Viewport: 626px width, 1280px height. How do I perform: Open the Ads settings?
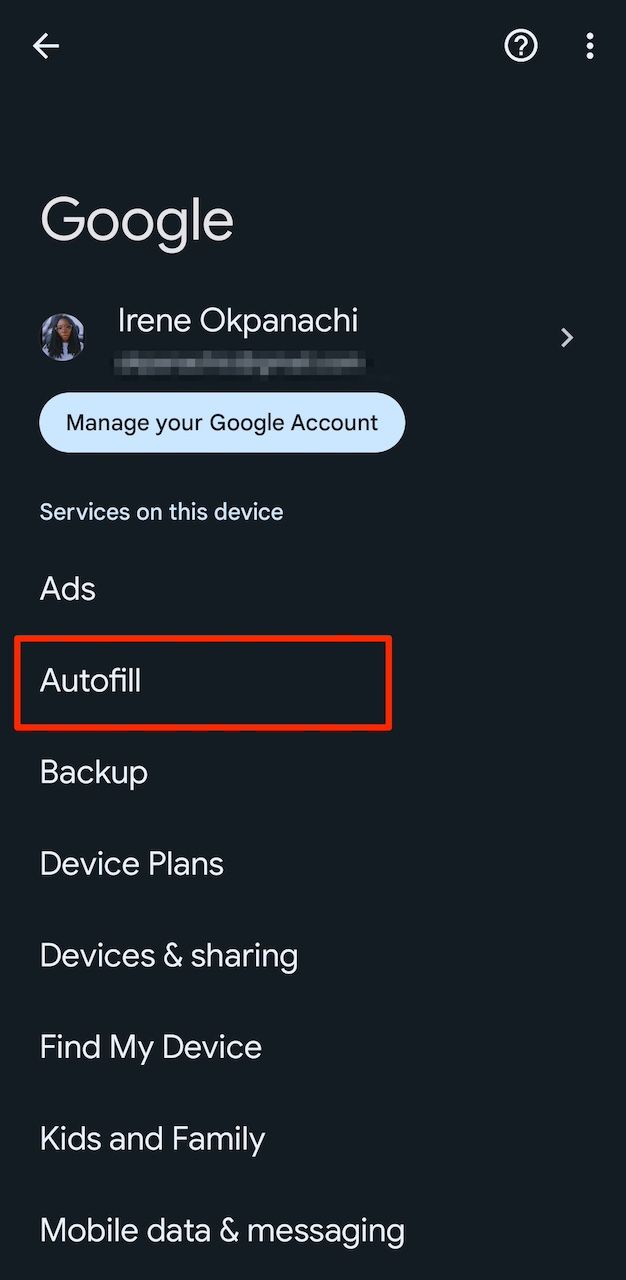coord(68,588)
